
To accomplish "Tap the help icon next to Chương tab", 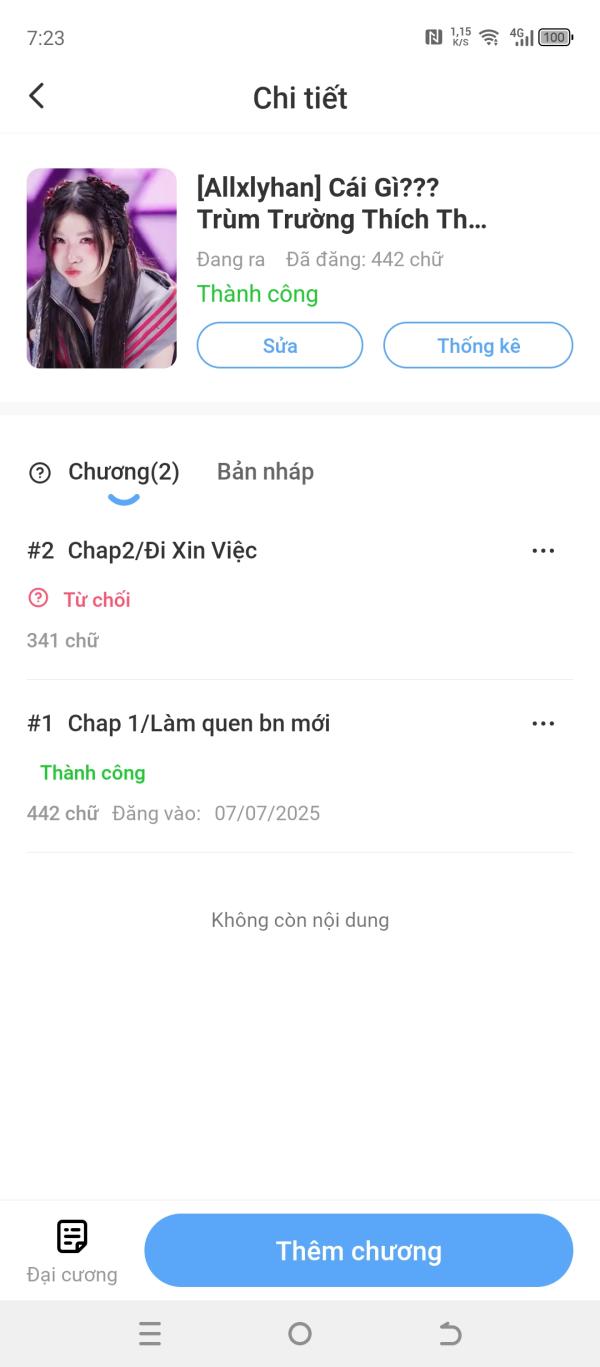I will tap(40, 473).
